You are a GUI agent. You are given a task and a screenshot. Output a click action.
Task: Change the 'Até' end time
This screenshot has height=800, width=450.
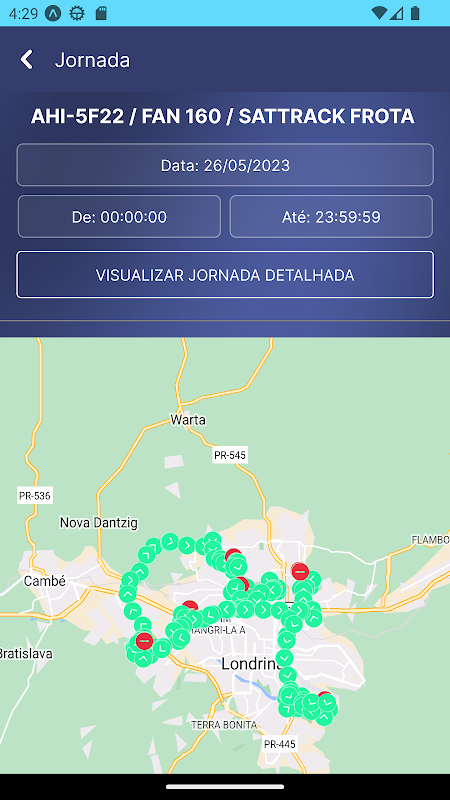[331, 217]
